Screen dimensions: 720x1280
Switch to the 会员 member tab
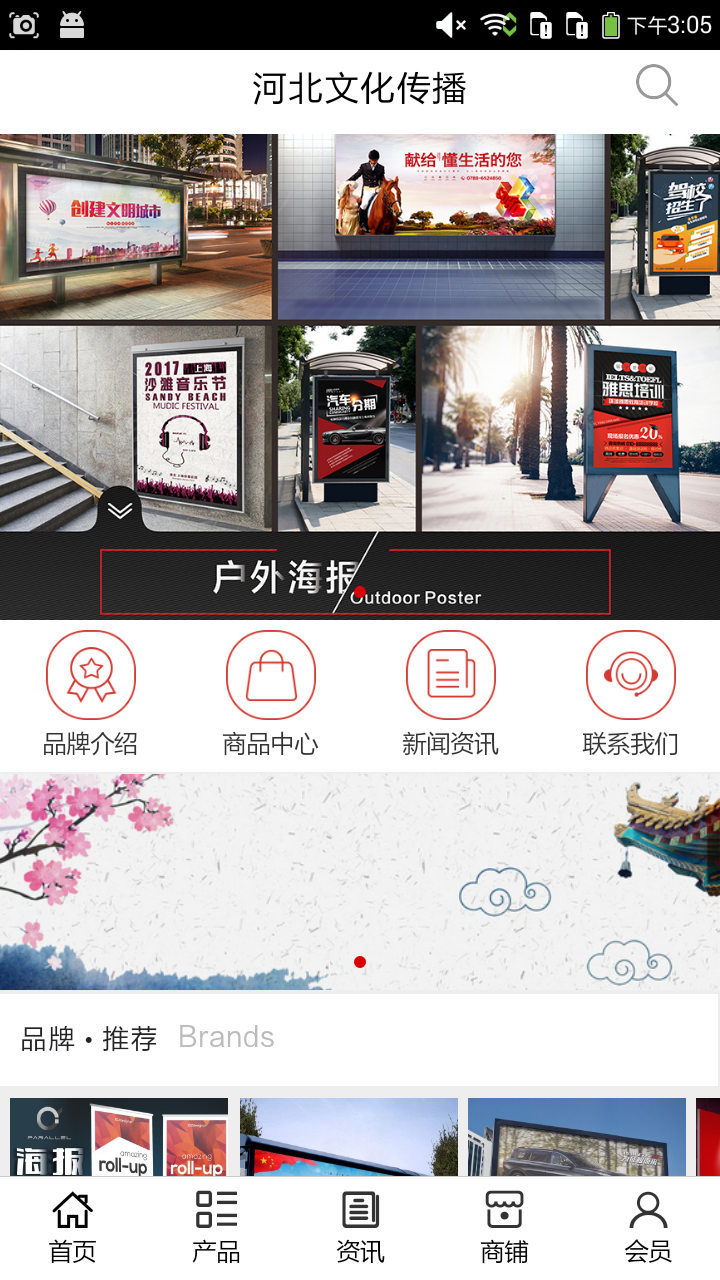pyautogui.click(x=648, y=1227)
